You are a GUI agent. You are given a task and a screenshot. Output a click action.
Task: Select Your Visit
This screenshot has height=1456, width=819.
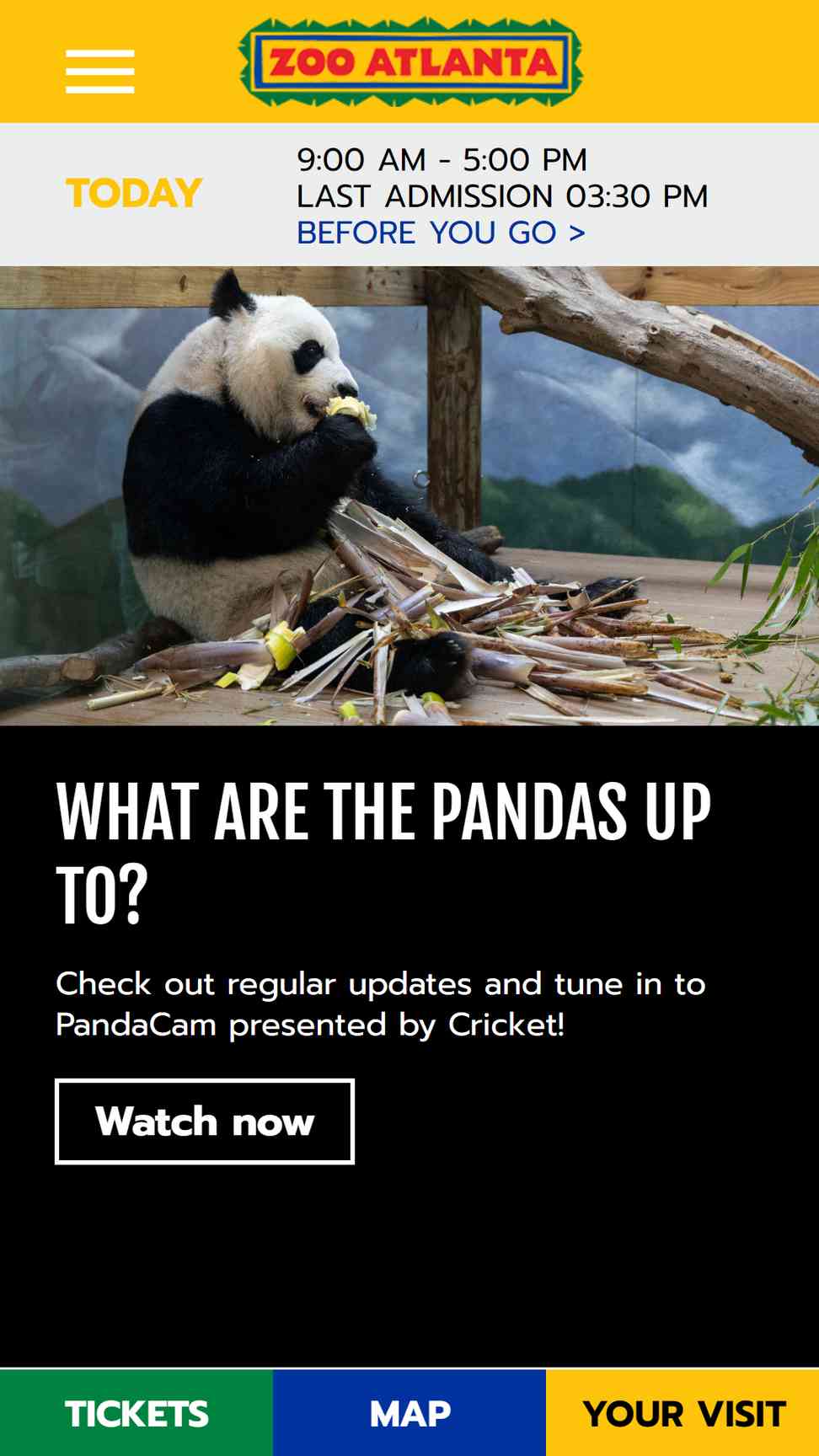pos(682,1413)
